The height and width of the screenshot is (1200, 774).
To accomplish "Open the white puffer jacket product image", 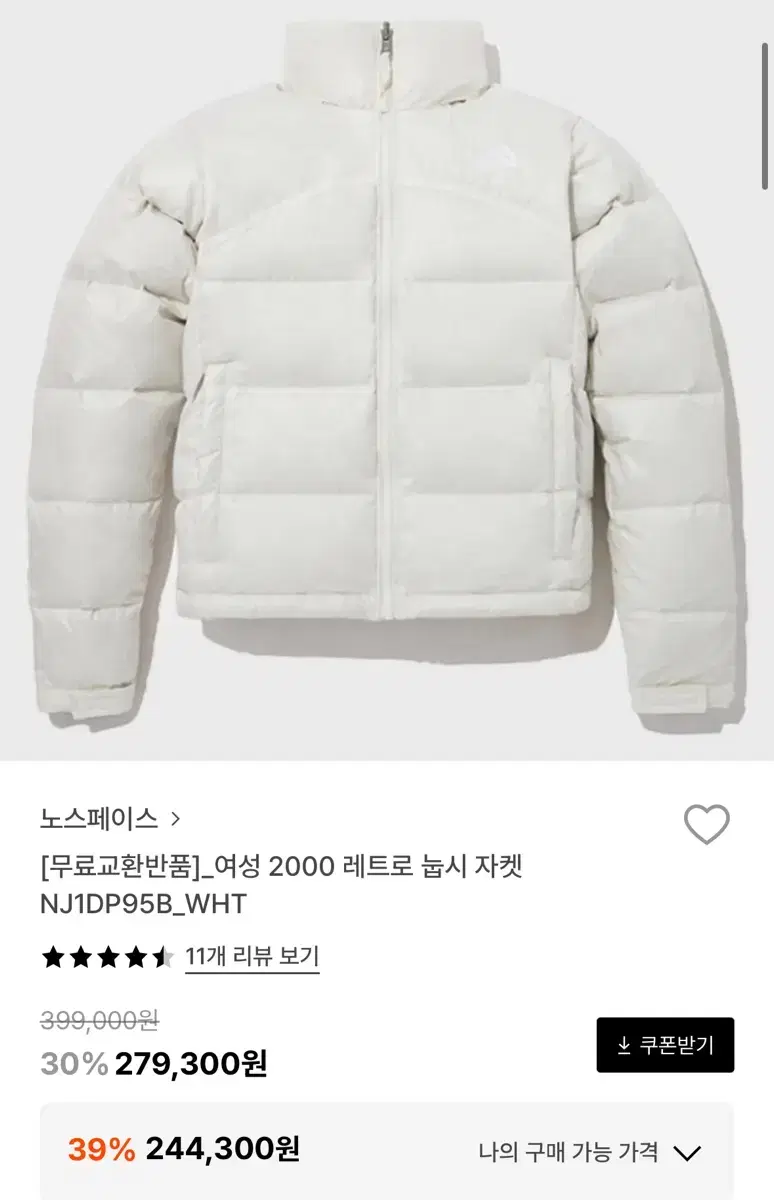I will point(387,380).
